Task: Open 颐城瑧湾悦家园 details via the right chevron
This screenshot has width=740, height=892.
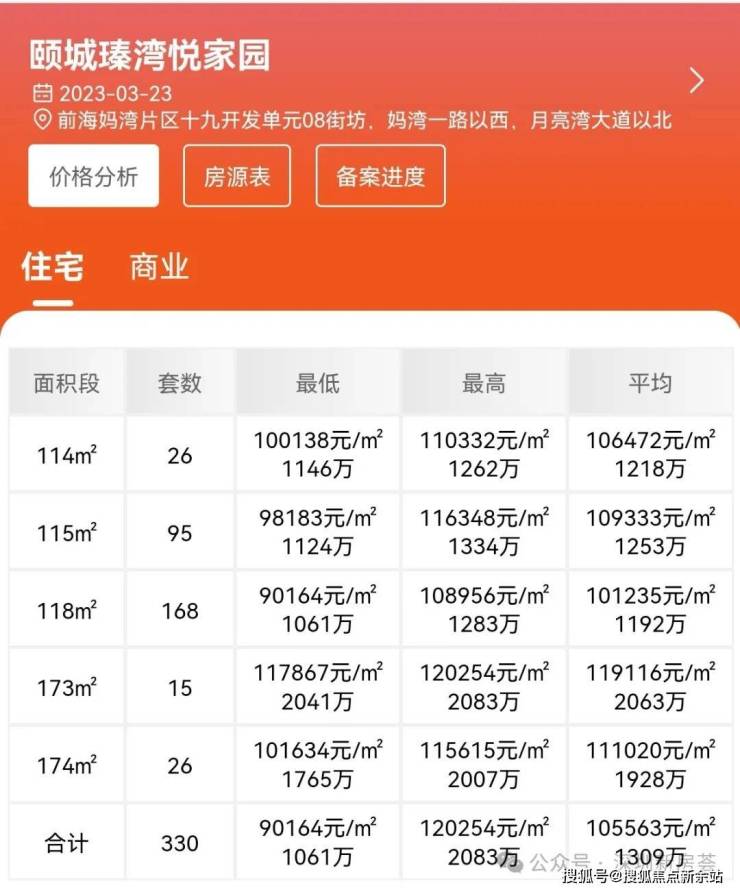Action: 697,80
